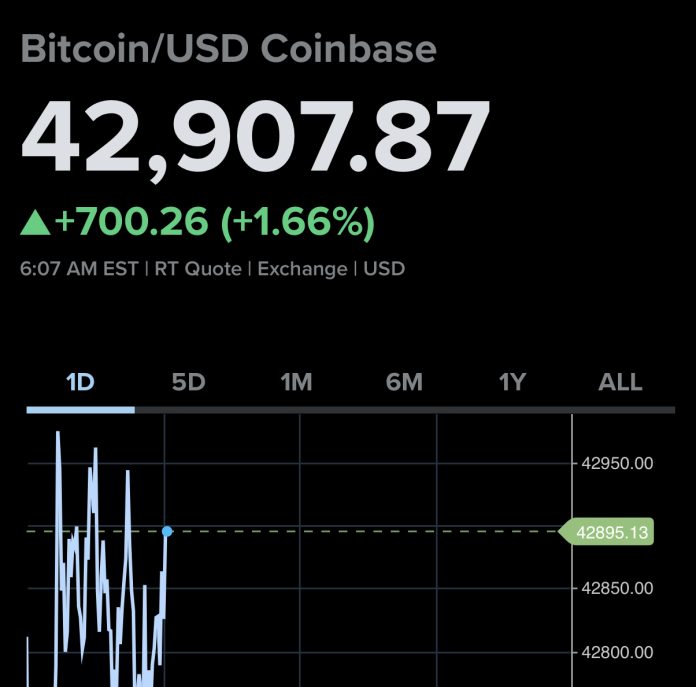Switch to the 1M chart range
Viewport: 696px width, 687px height.
coord(296,382)
